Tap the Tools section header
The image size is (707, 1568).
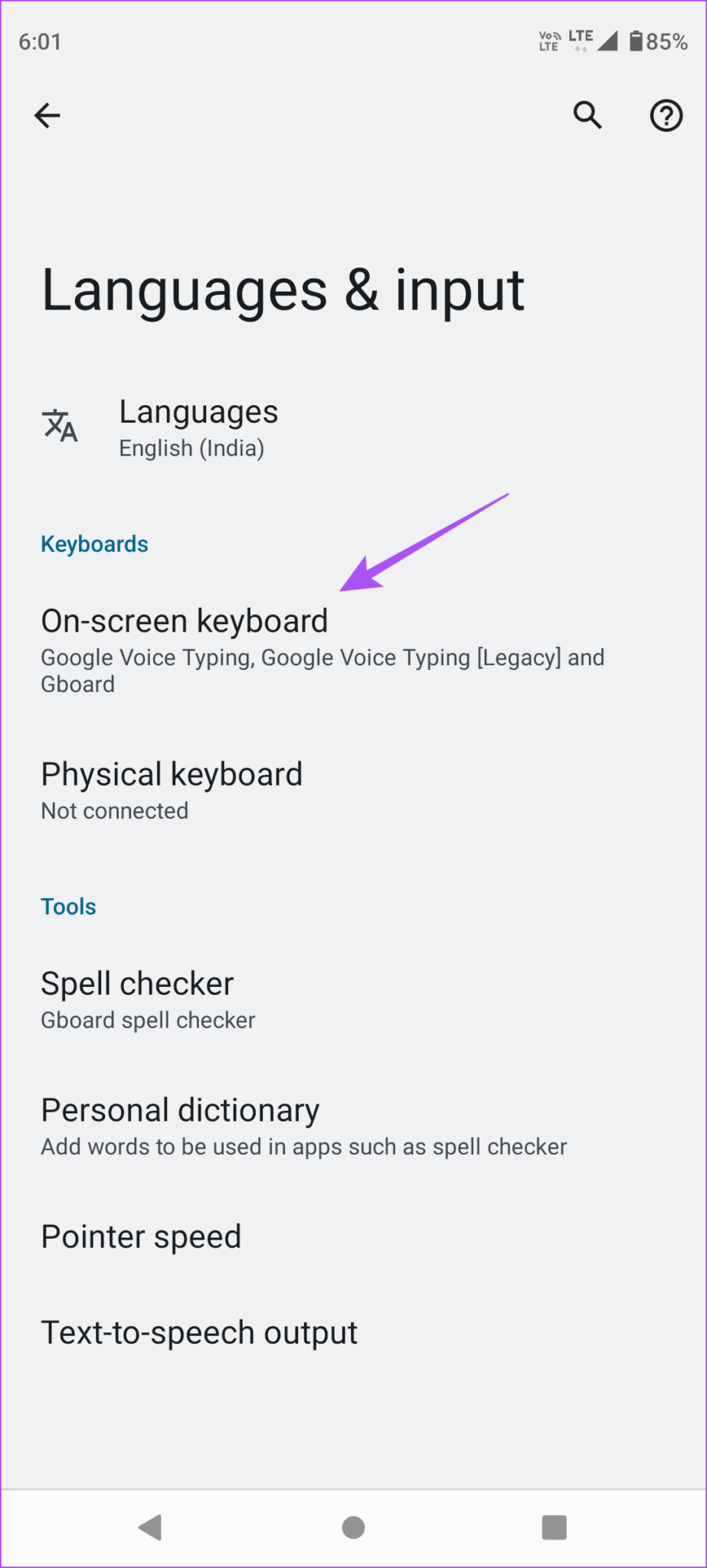[x=68, y=906]
